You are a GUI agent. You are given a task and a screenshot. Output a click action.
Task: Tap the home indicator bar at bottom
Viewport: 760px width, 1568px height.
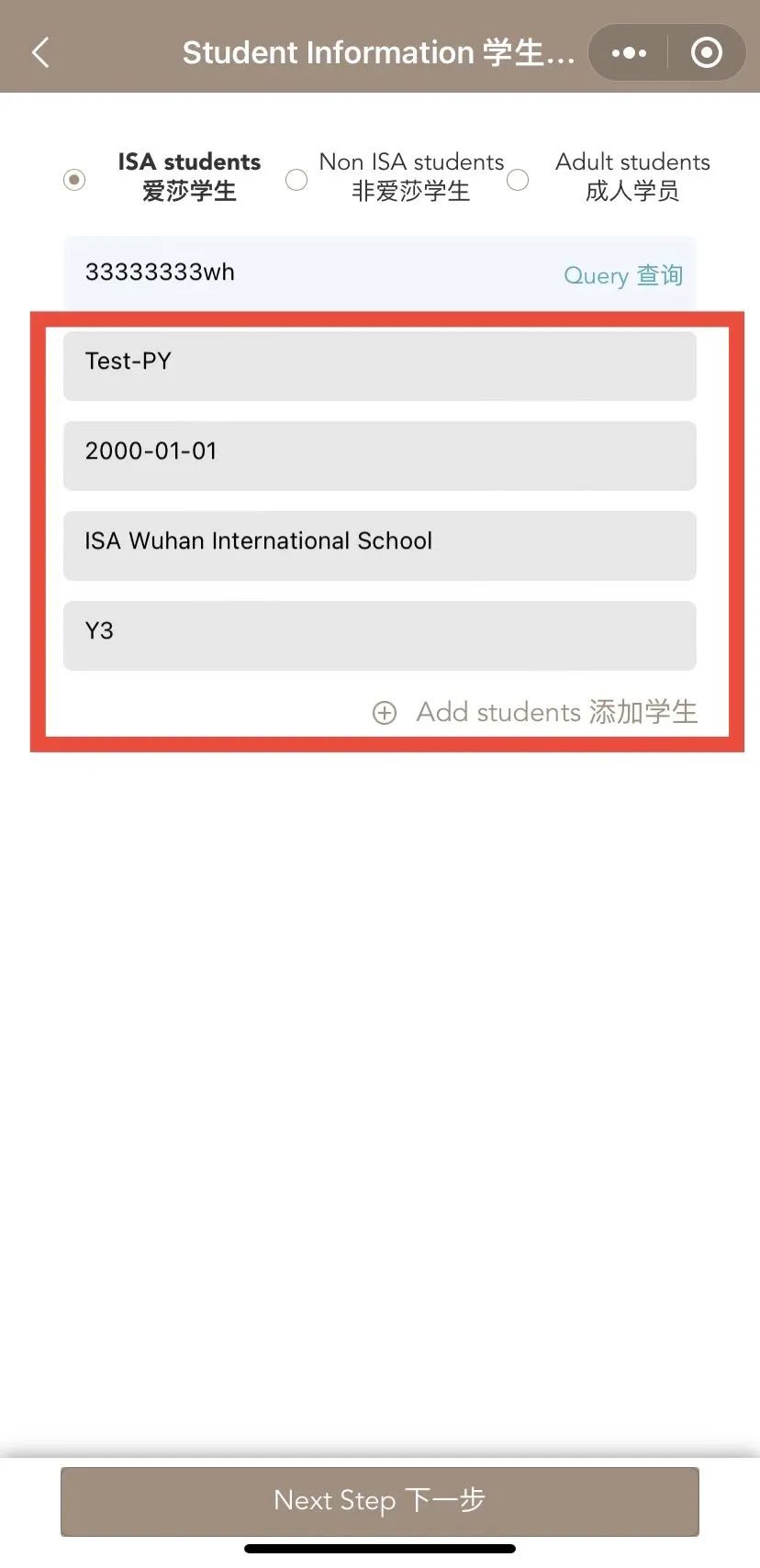(380, 1548)
